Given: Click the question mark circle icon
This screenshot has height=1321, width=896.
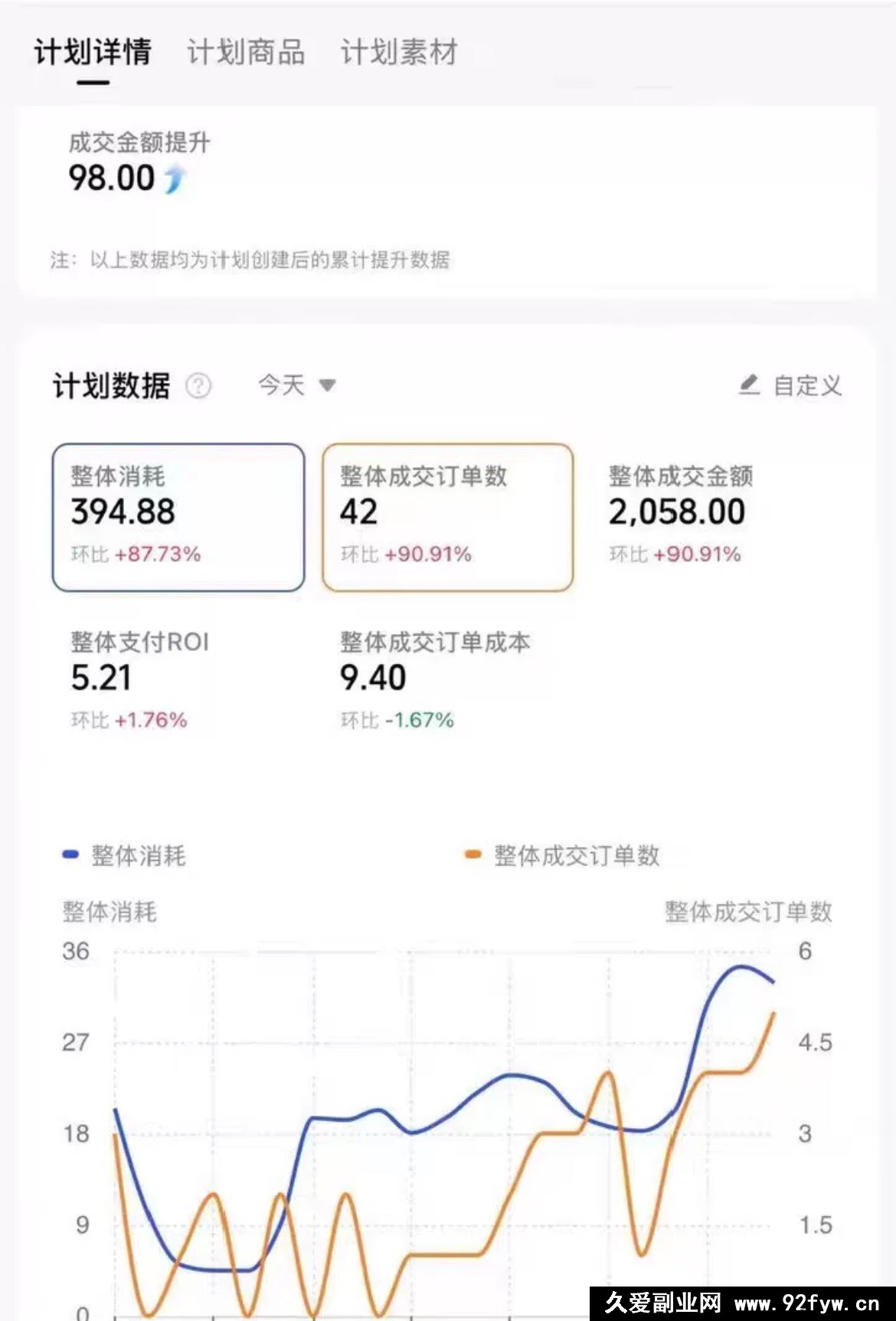Looking at the screenshot, I should coord(199,385).
